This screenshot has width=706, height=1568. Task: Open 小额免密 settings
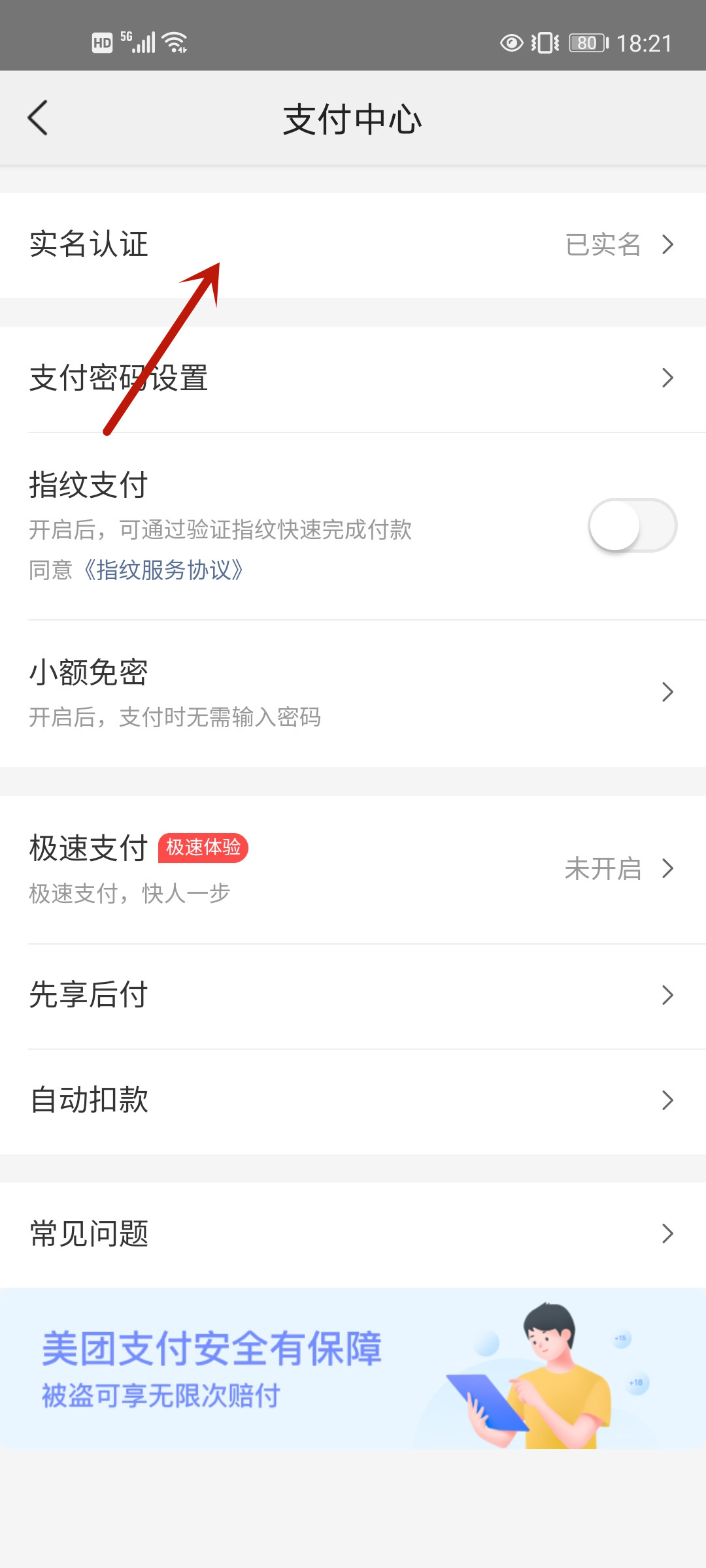pos(353,693)
